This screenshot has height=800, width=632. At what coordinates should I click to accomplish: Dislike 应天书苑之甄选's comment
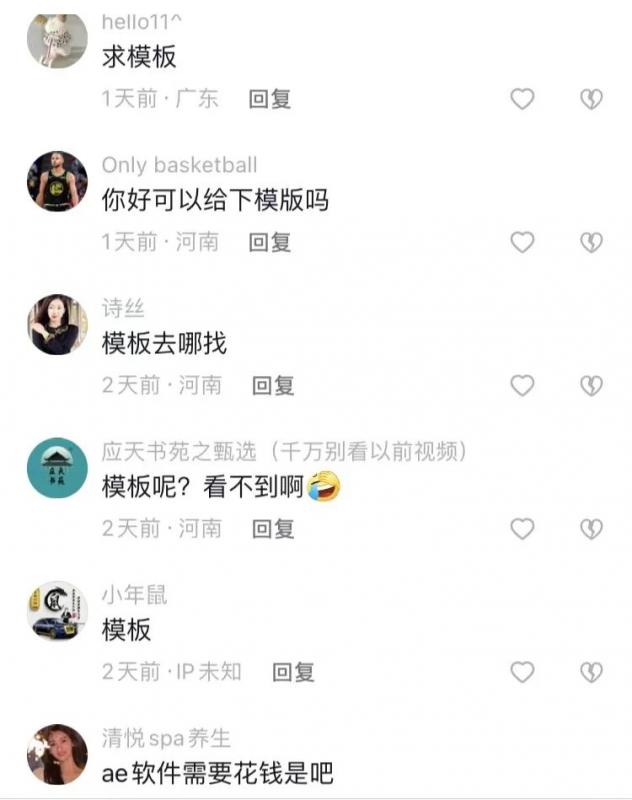pyautogui.click(x=592, y=528)
